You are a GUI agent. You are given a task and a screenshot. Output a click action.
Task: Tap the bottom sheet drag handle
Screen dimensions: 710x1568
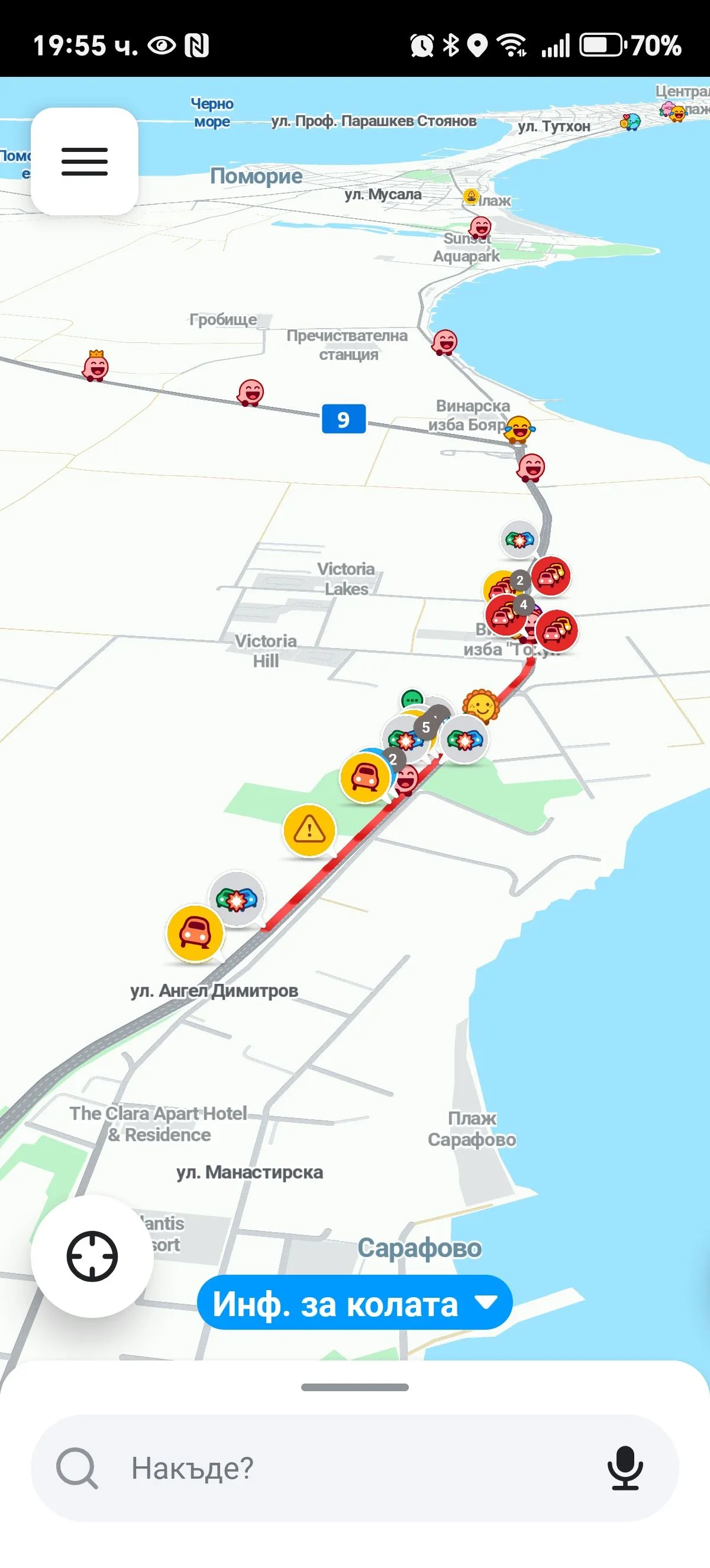click(x=354, y=1387)
